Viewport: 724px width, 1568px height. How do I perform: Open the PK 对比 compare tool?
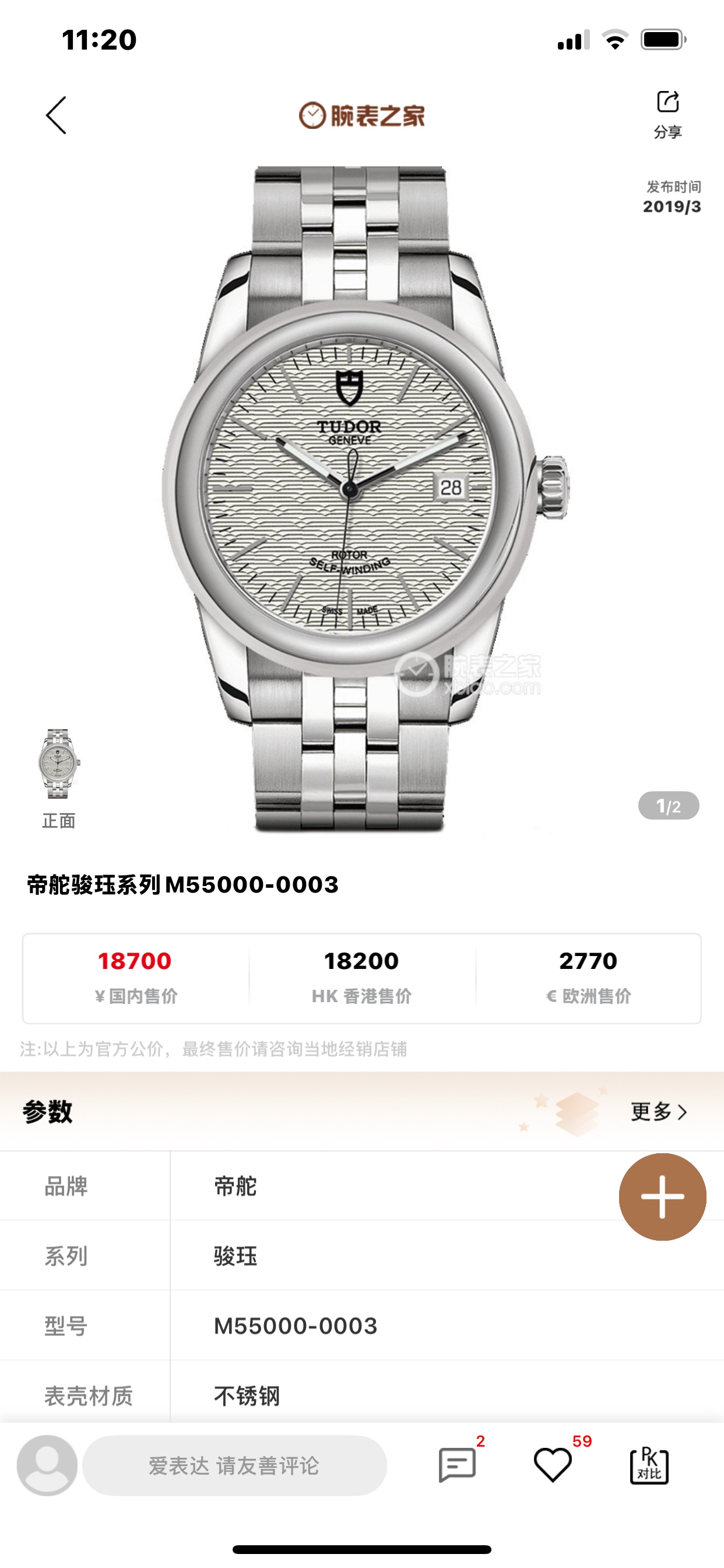(x=649, y=1465)
